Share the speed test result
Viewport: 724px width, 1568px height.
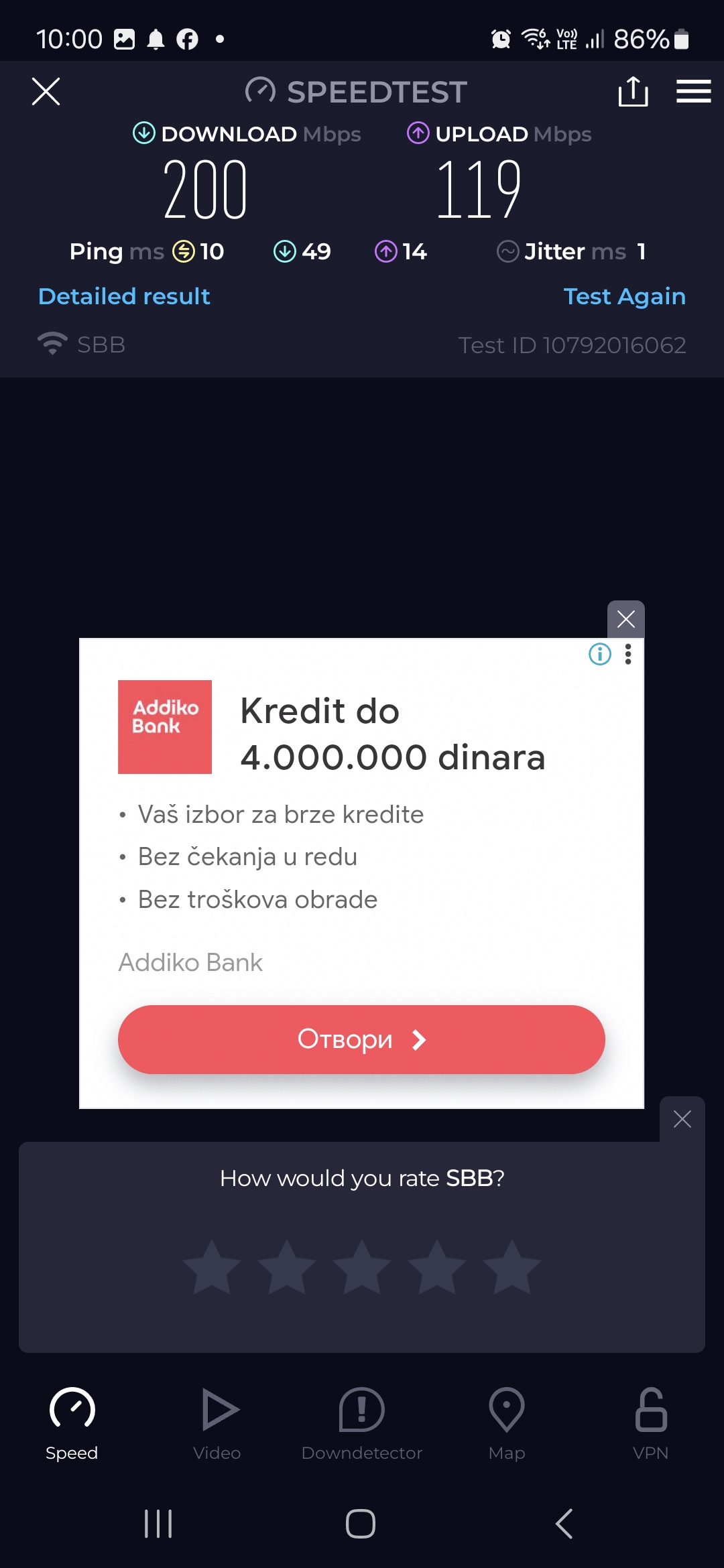(633, 92)
